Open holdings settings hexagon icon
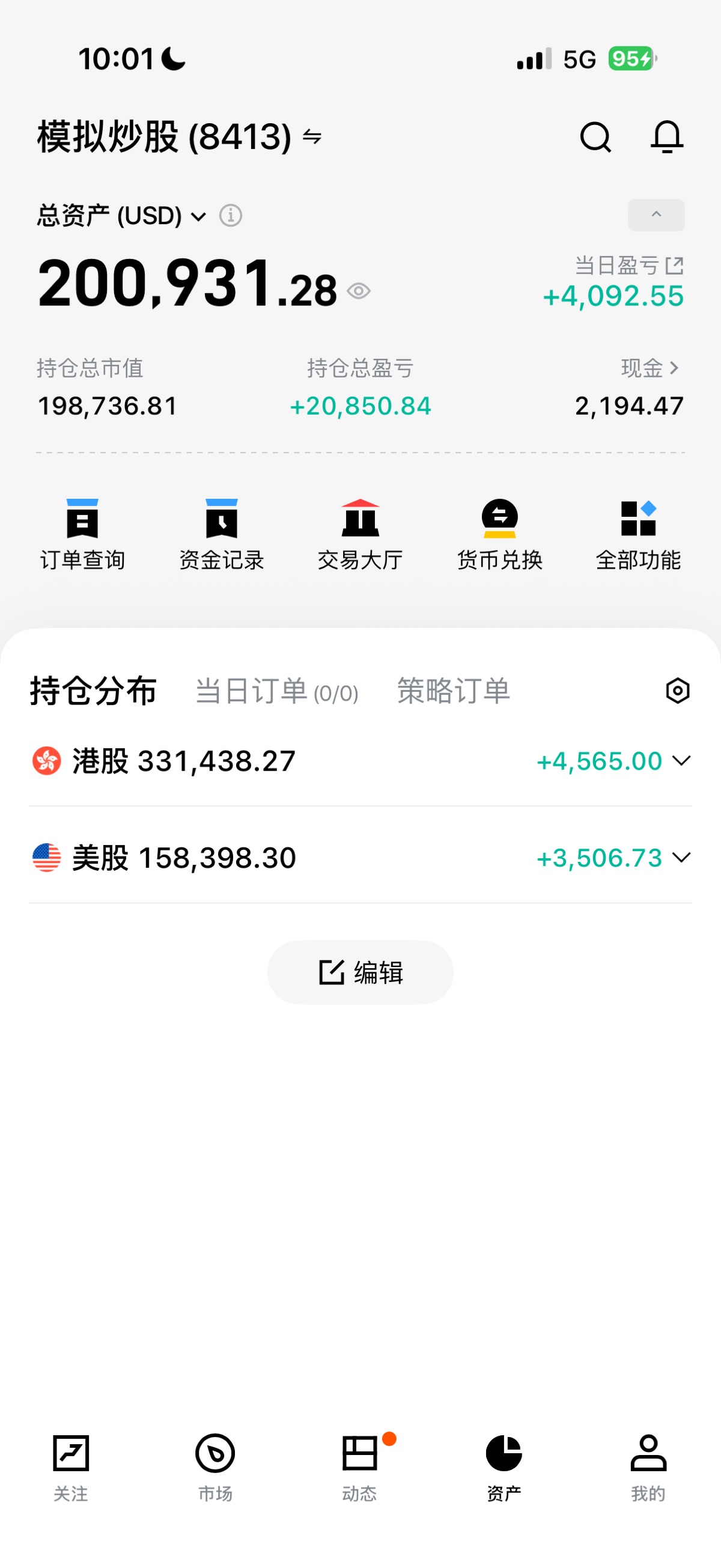Image resolution: width=721 pixels, height=1568 pixels. pos(677,691)
